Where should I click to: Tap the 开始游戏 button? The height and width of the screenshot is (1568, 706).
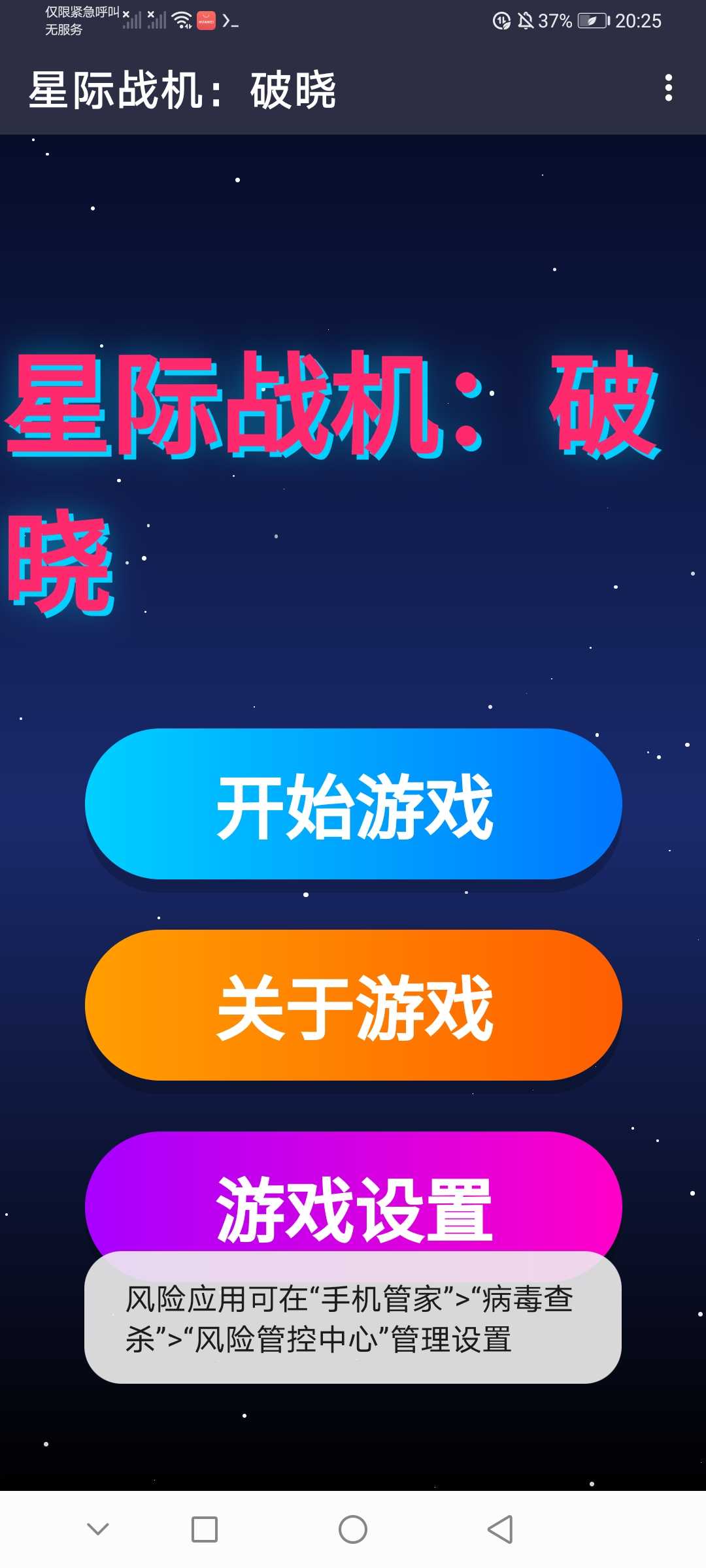click(x=353, y=804)
